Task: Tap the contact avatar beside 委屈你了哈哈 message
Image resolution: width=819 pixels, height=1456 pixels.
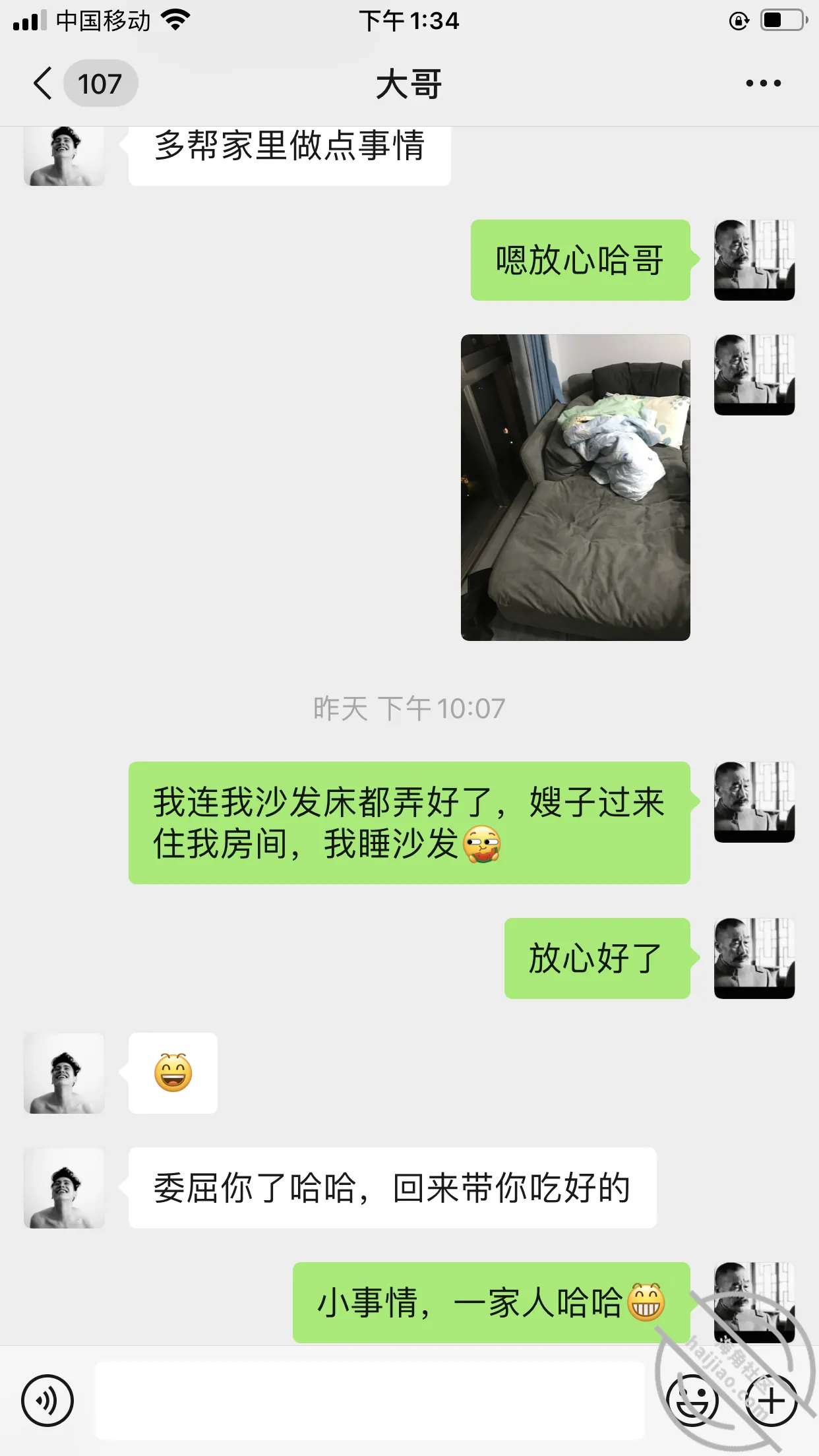Action: (x=64, y=1188)
